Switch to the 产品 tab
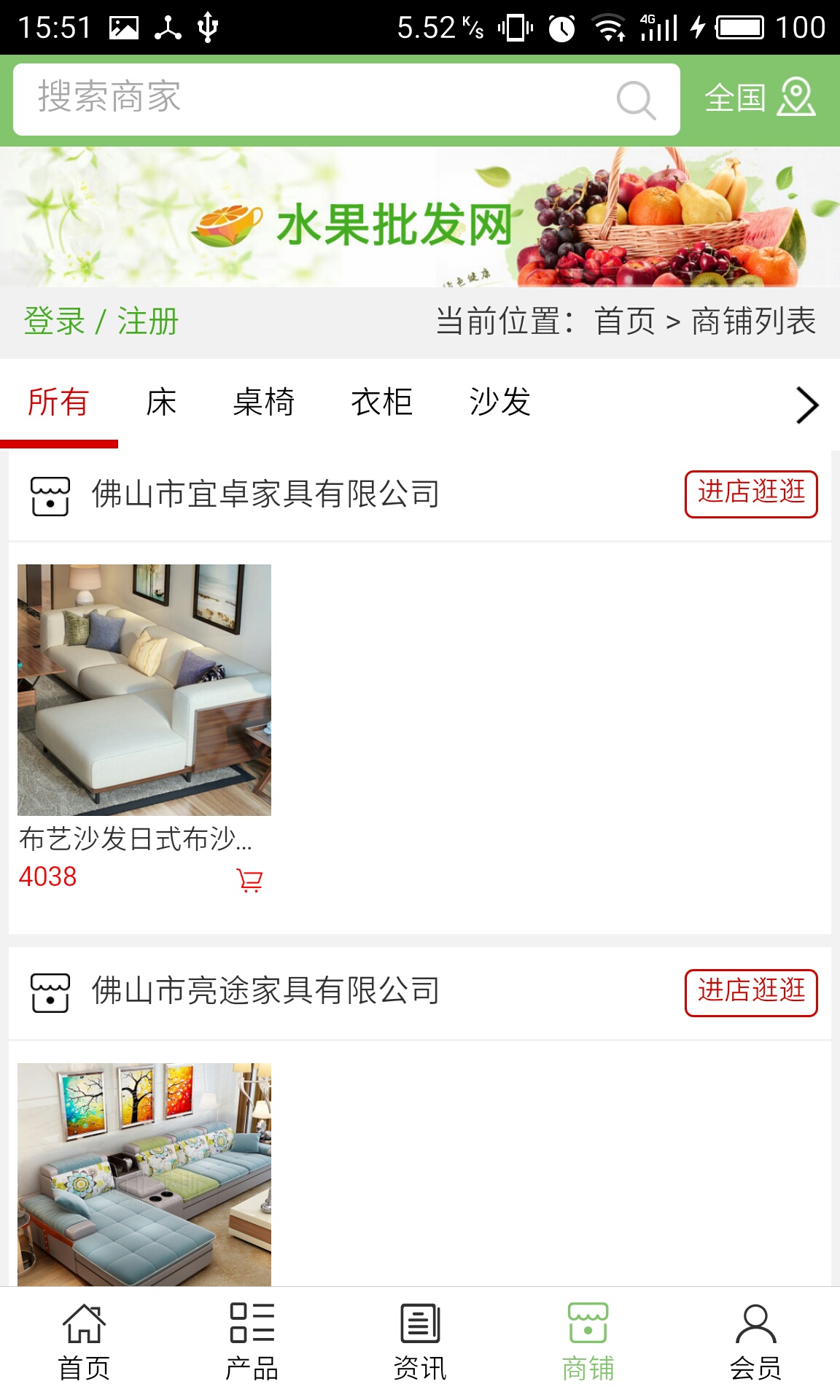This screenshot has height=1400, width=840. click(x=252, y=1342)
